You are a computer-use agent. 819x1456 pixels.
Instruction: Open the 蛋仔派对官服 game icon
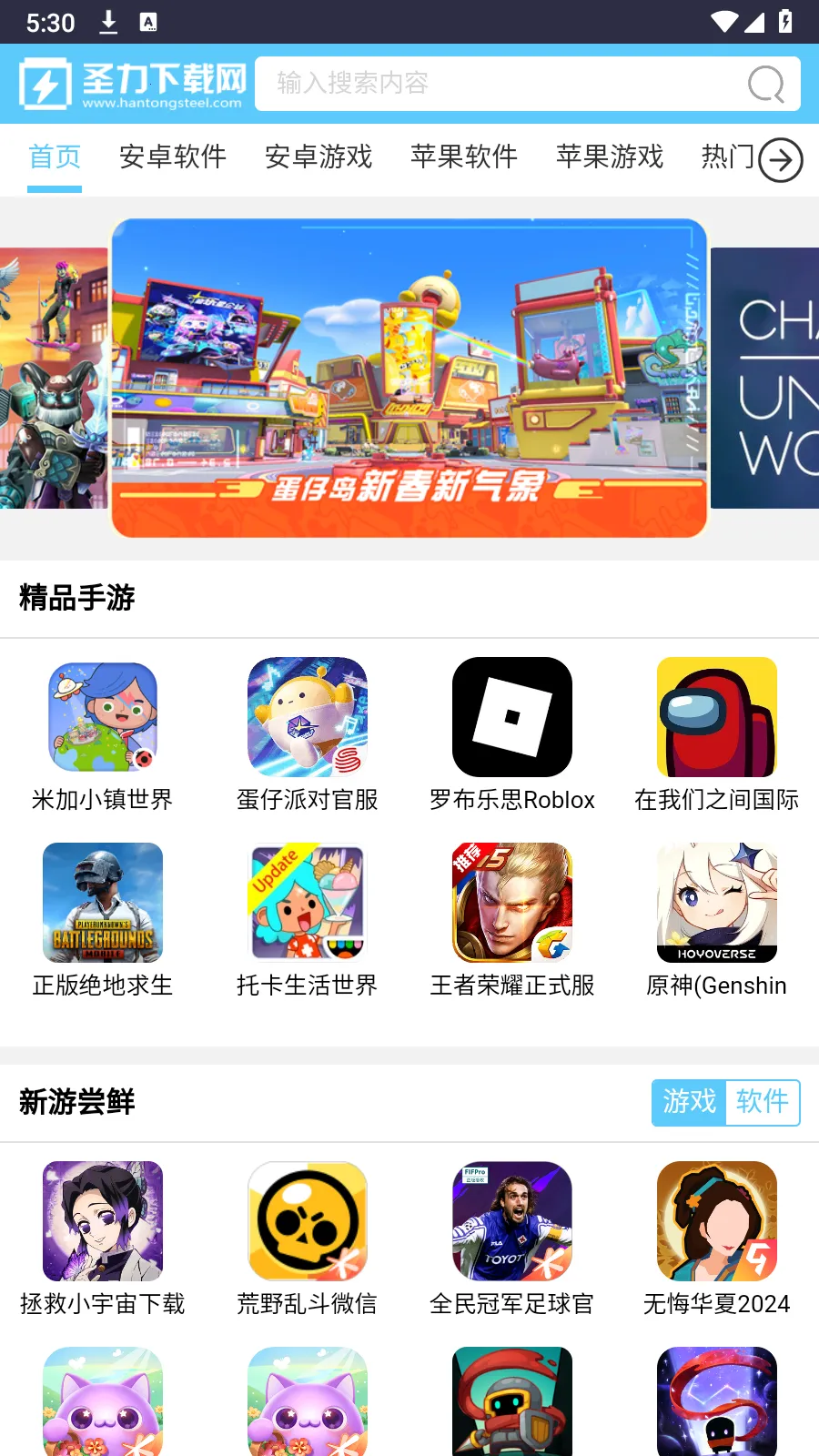[x=307, y=716]
